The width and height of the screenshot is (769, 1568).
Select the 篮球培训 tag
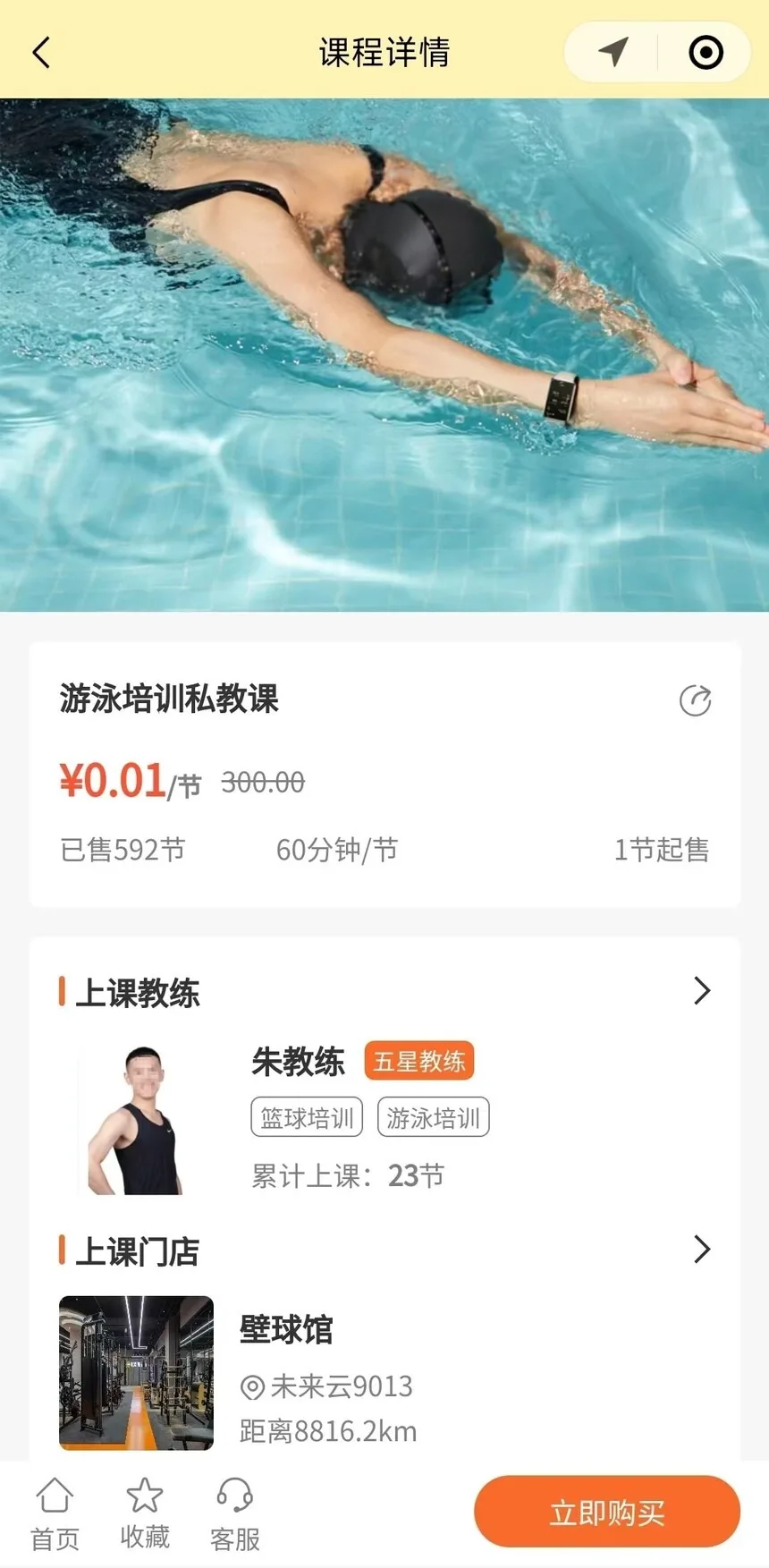pos(306,1117)
